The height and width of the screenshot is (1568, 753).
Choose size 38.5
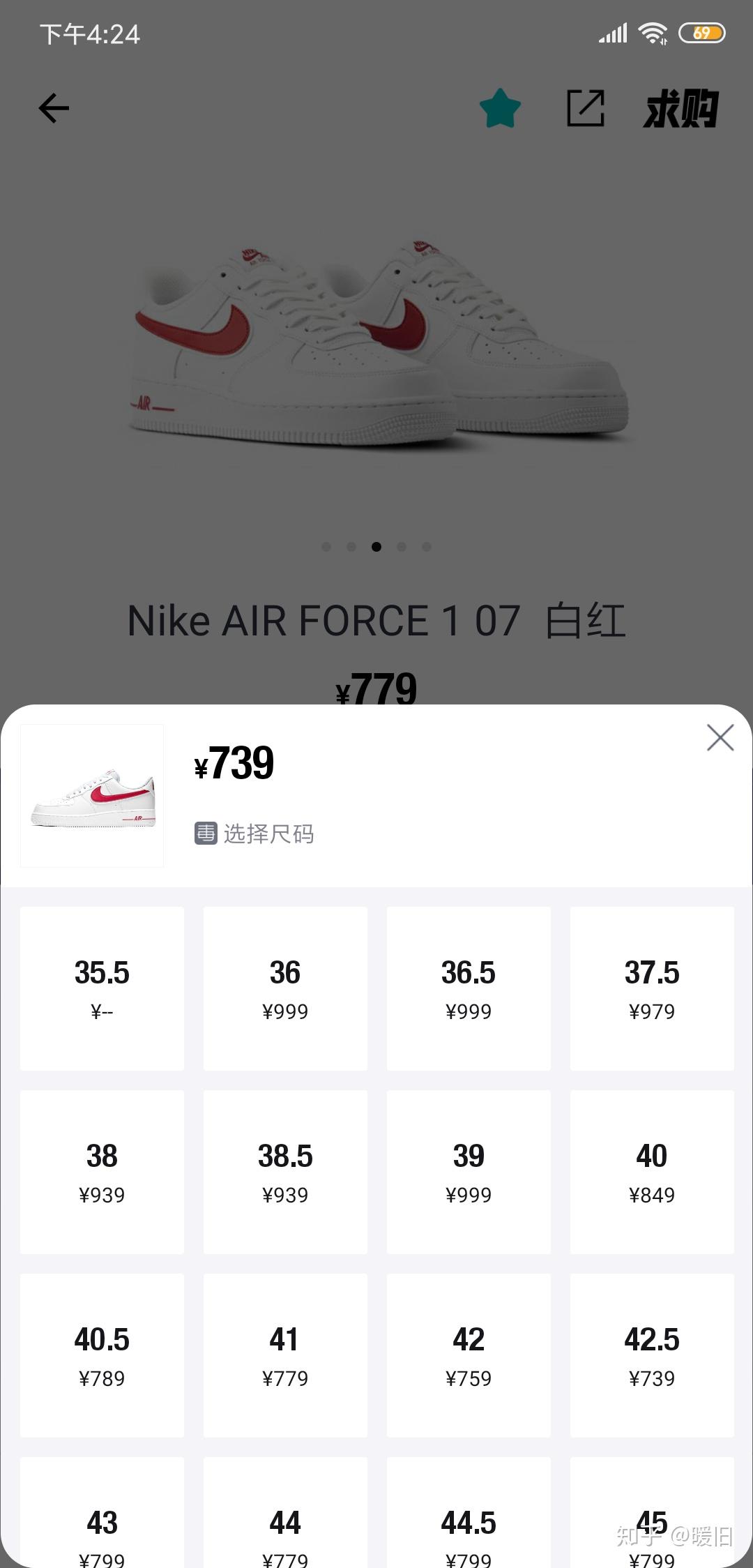pos(285,1171)
